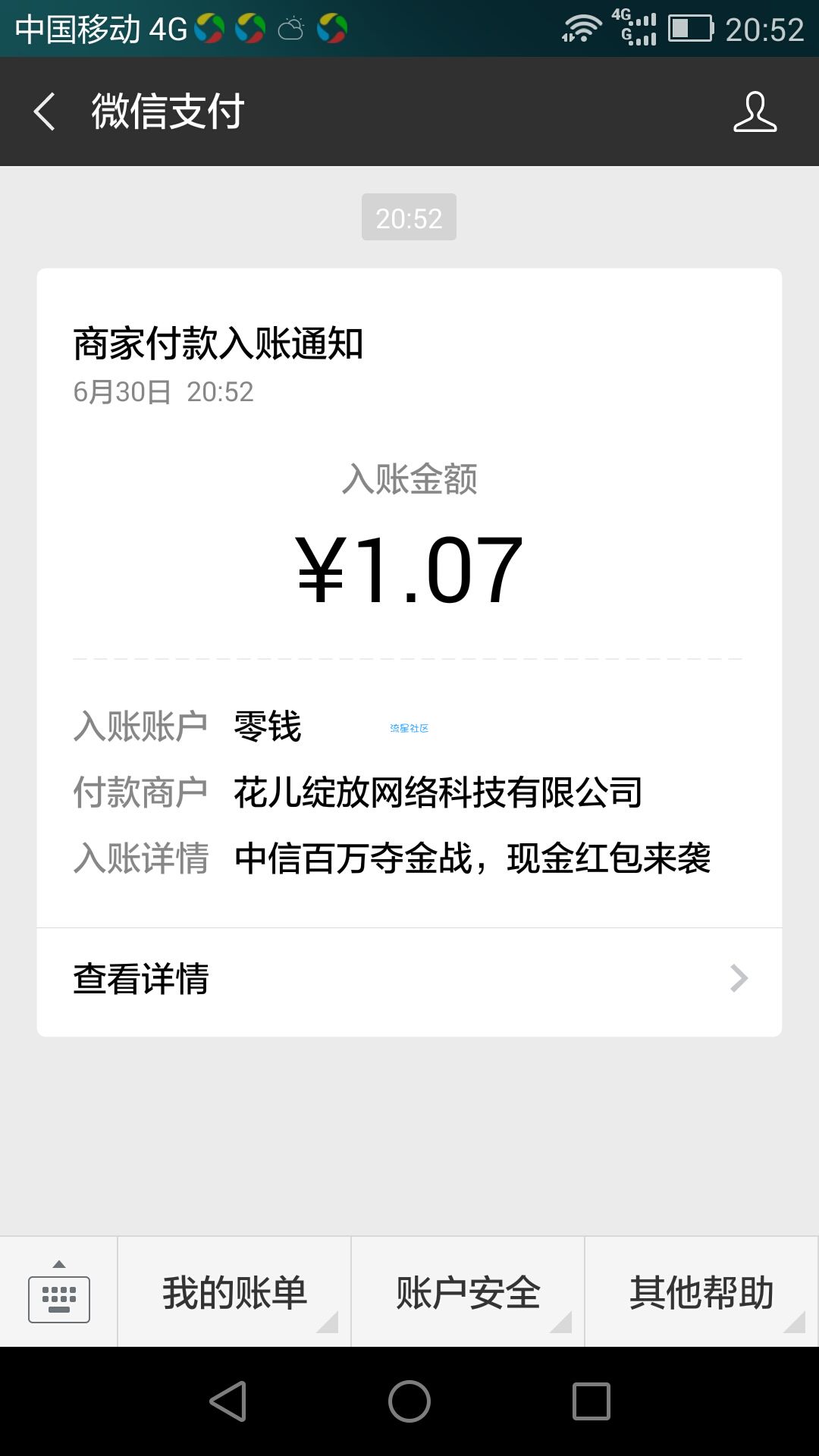Open the recent apps view
This screenshot has width=819, height=1456.
[x=591, y=1401]
